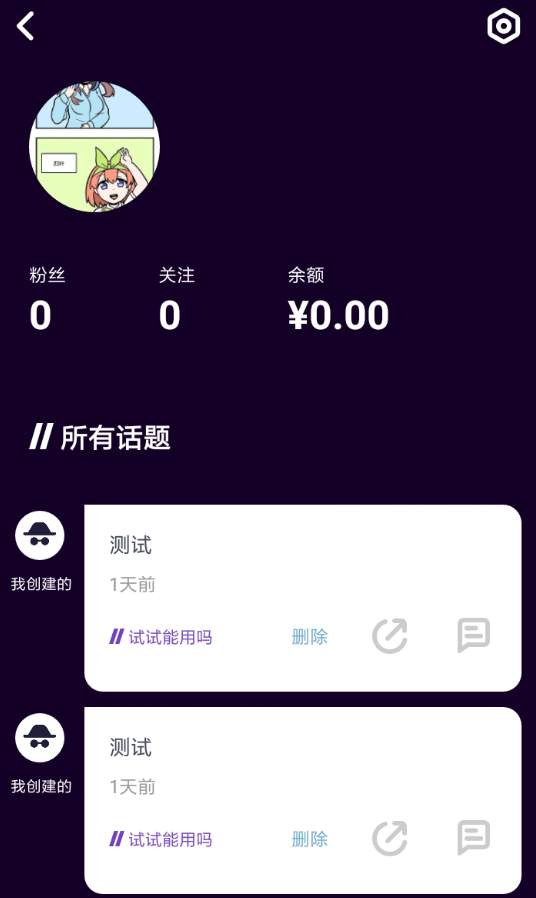
Task: Tap the 试试能用吗 tag in the first card
Action: (x=161, y=637)
